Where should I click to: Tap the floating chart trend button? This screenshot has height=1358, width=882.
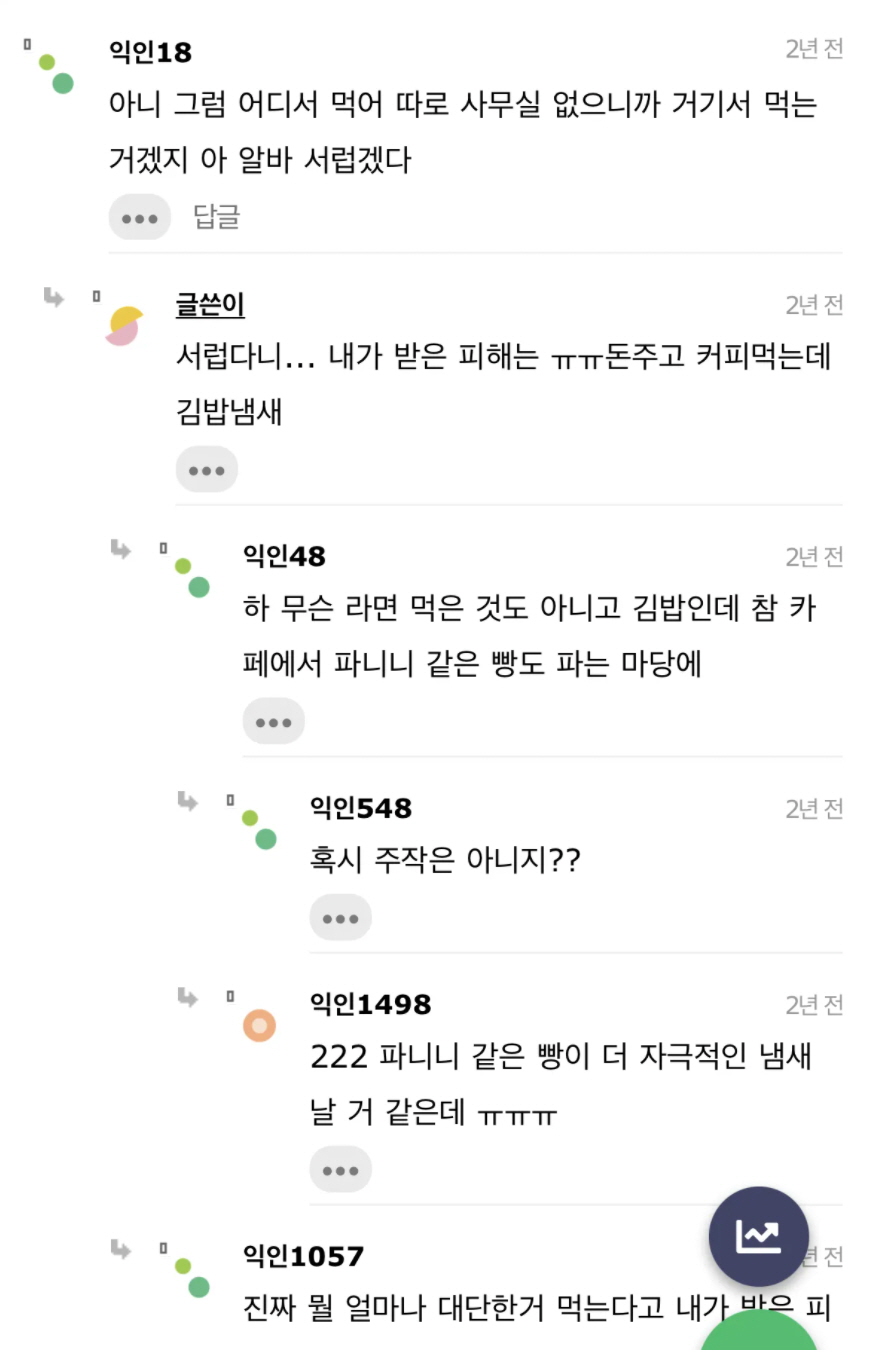[758, 1237]
